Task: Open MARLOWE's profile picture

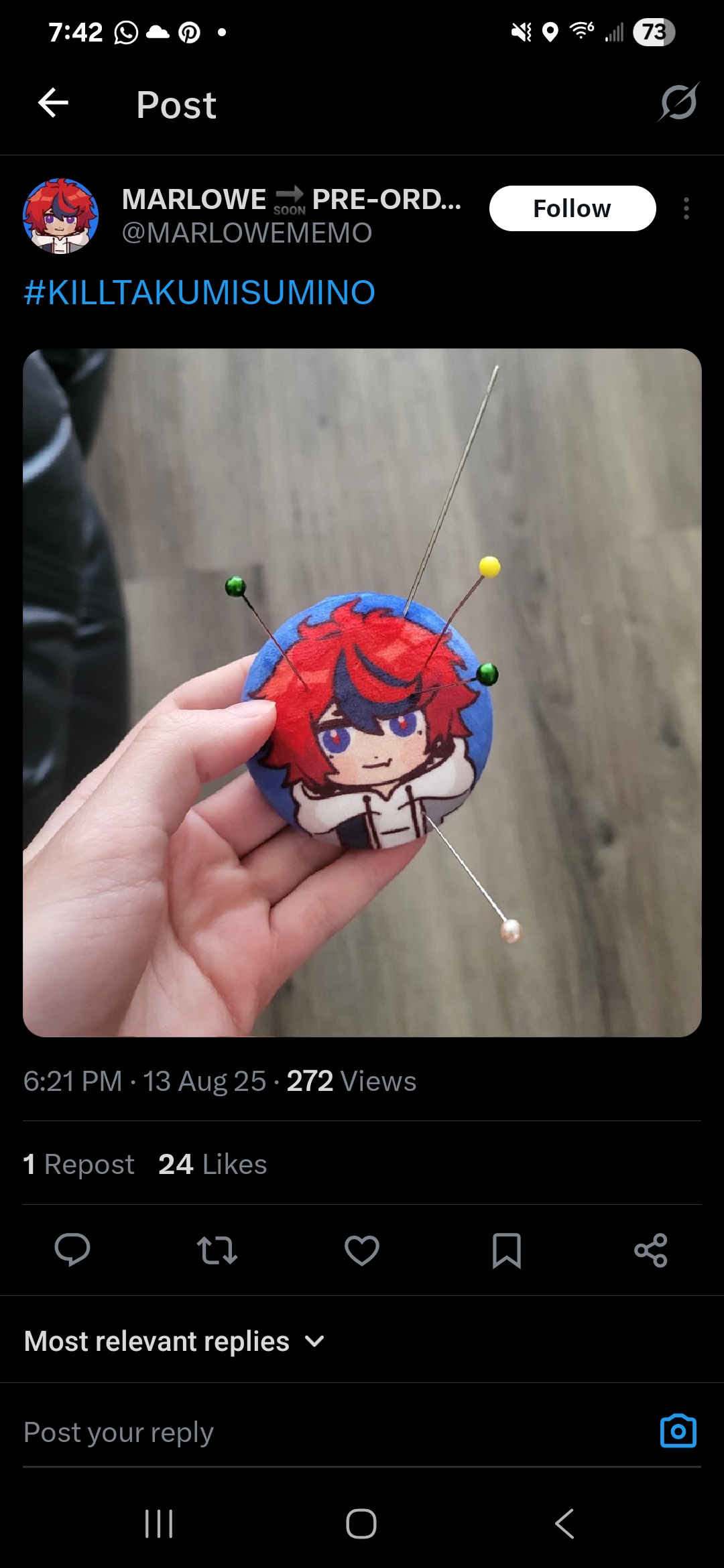Action: click(x=61, y=216)
